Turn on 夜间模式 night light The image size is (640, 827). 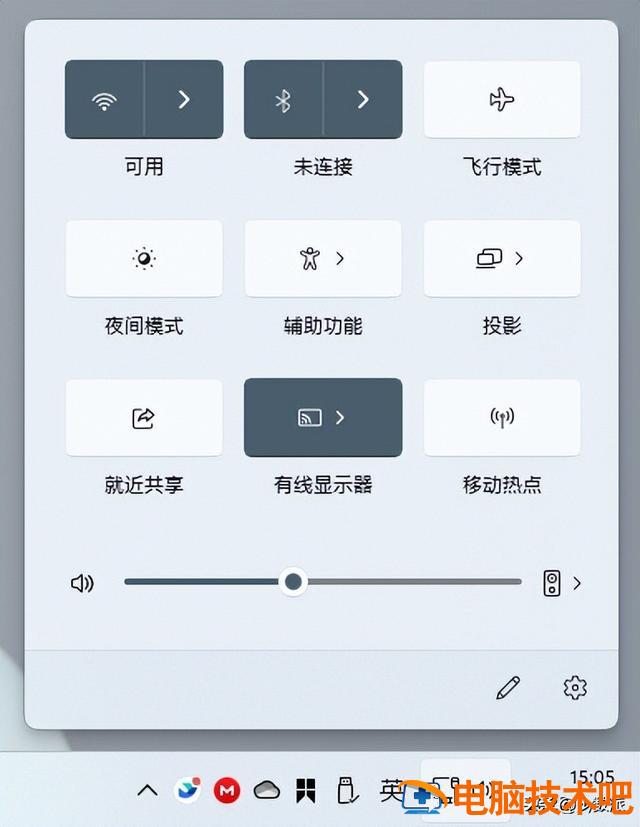(144, 258)
